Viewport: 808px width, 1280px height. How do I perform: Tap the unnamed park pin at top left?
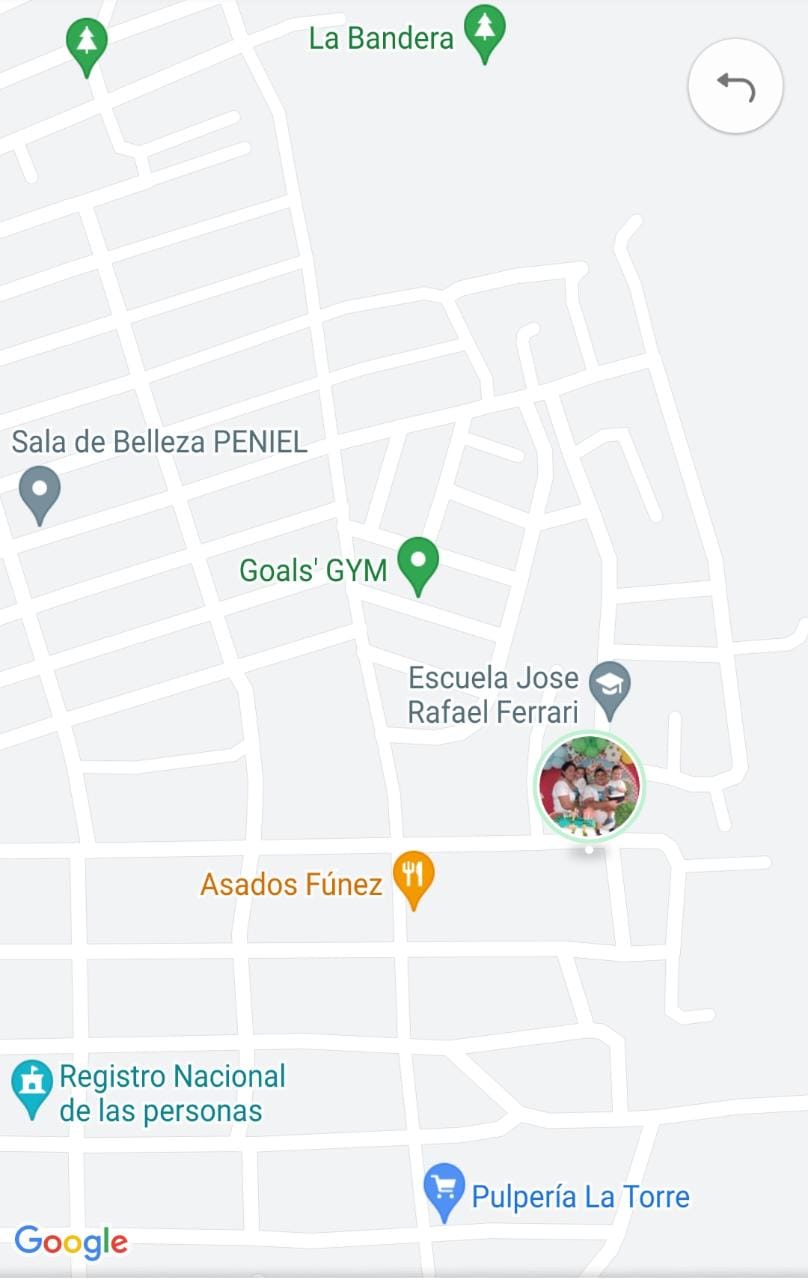tap(87, 45)
